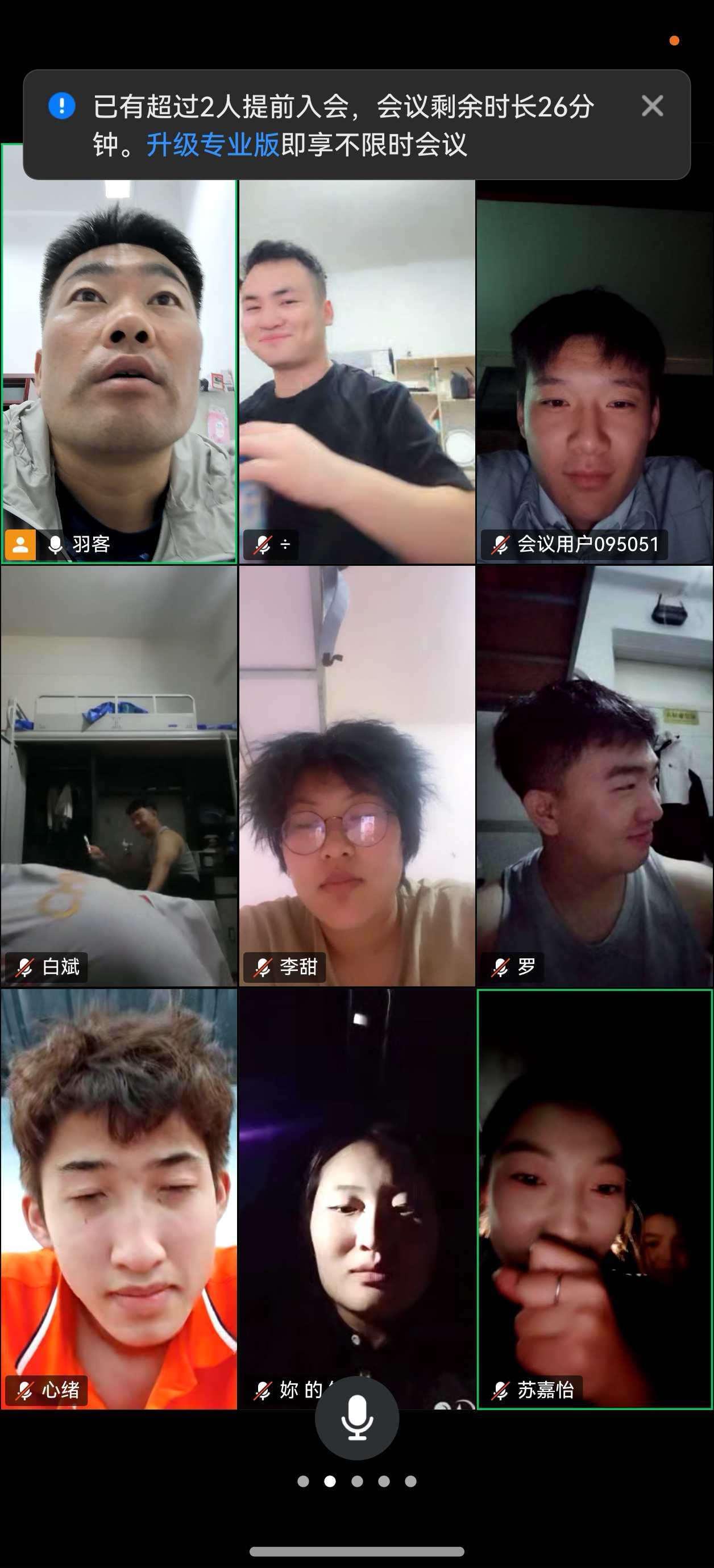Open the 升级专业版 upgrade link
Viewport: 714px width, 1568px height.
tap(212, 145)
